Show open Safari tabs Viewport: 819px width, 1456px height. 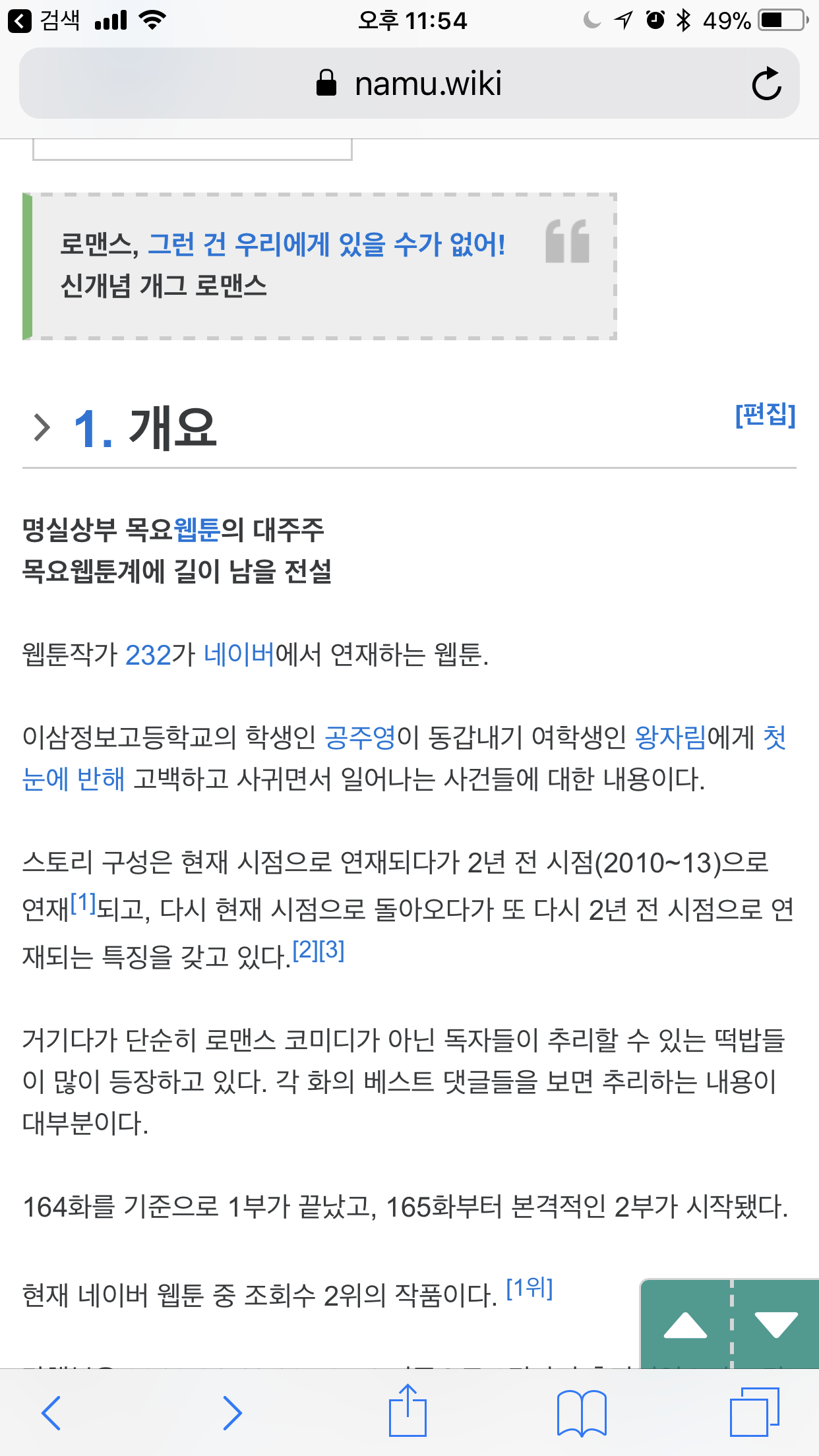point(754,1412)
